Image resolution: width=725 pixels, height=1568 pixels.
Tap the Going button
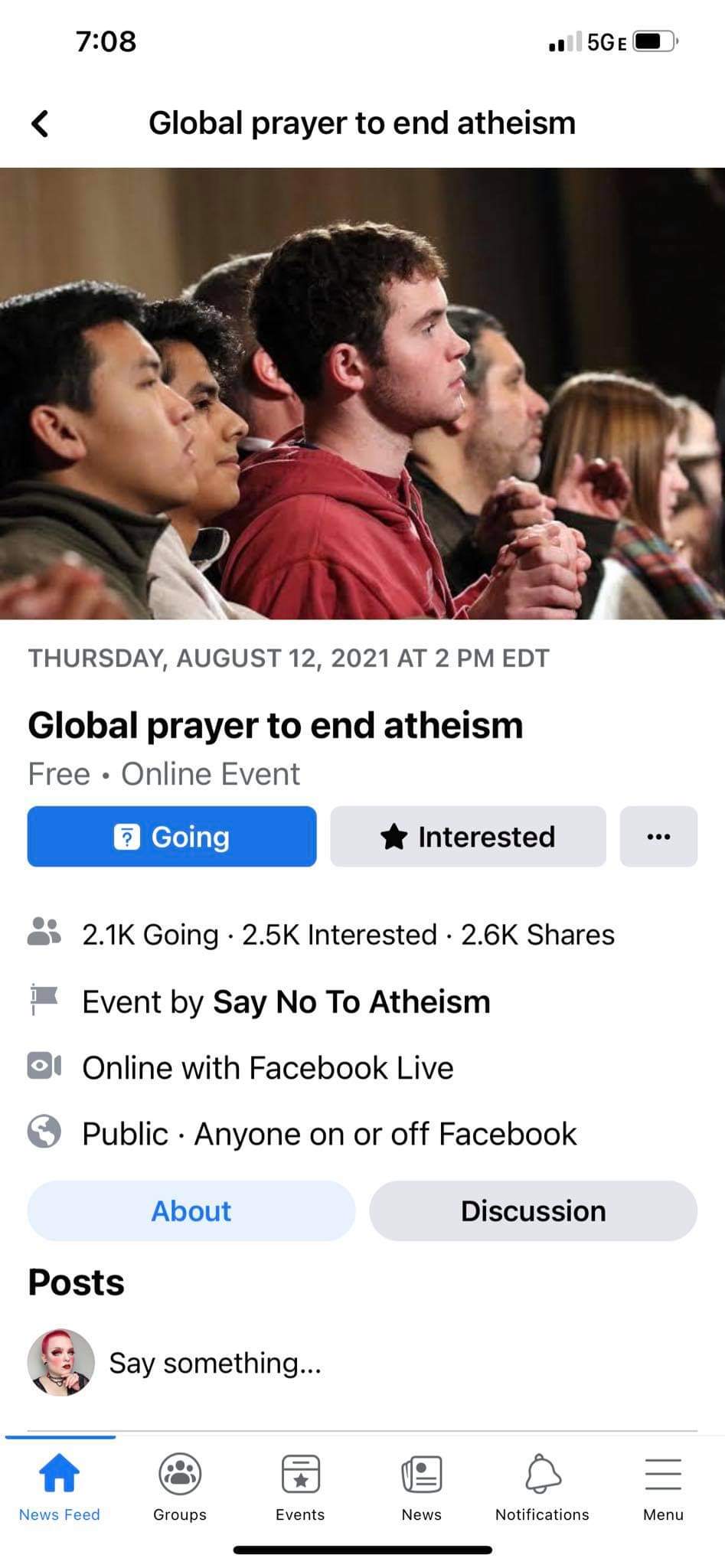tap(171, 836)
